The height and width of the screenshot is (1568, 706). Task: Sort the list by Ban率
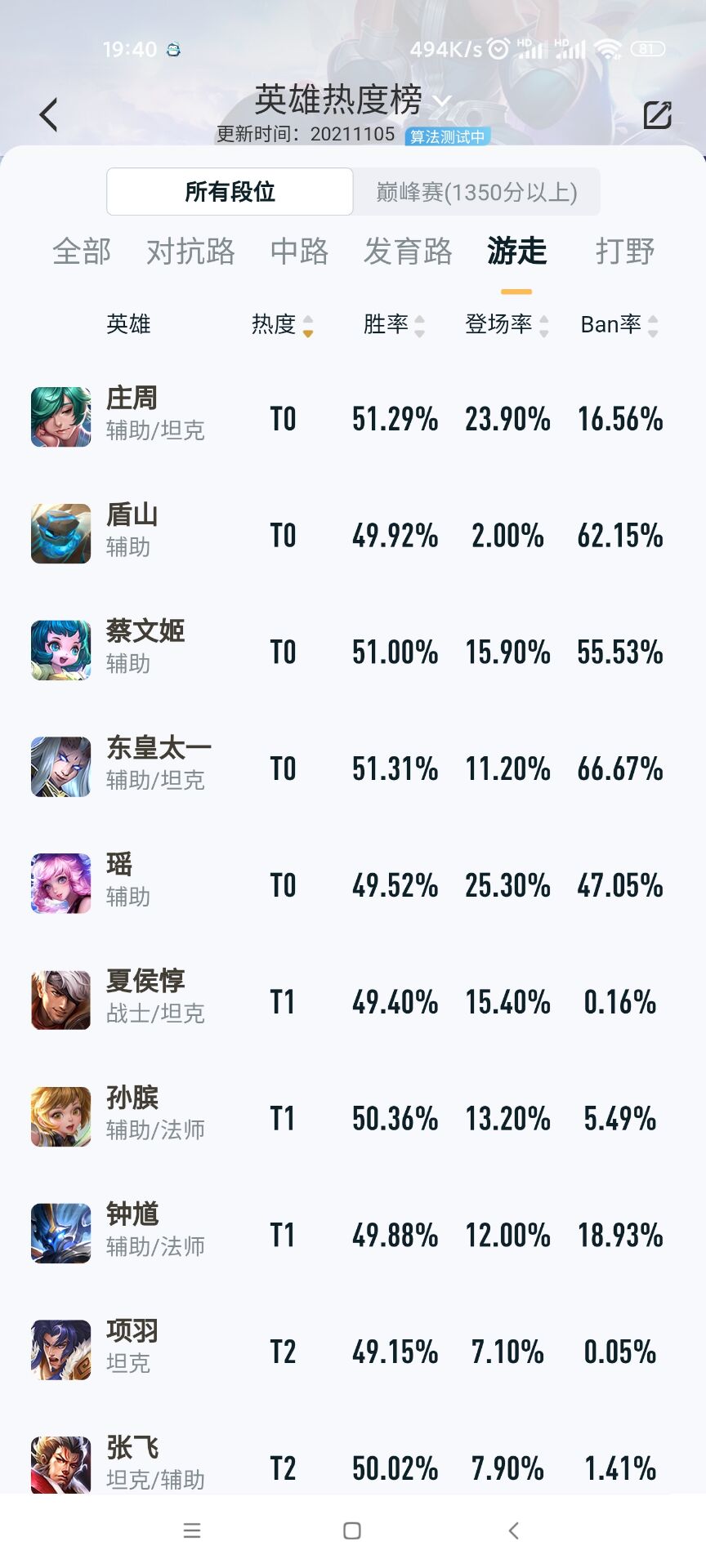[x=619, y=325]
